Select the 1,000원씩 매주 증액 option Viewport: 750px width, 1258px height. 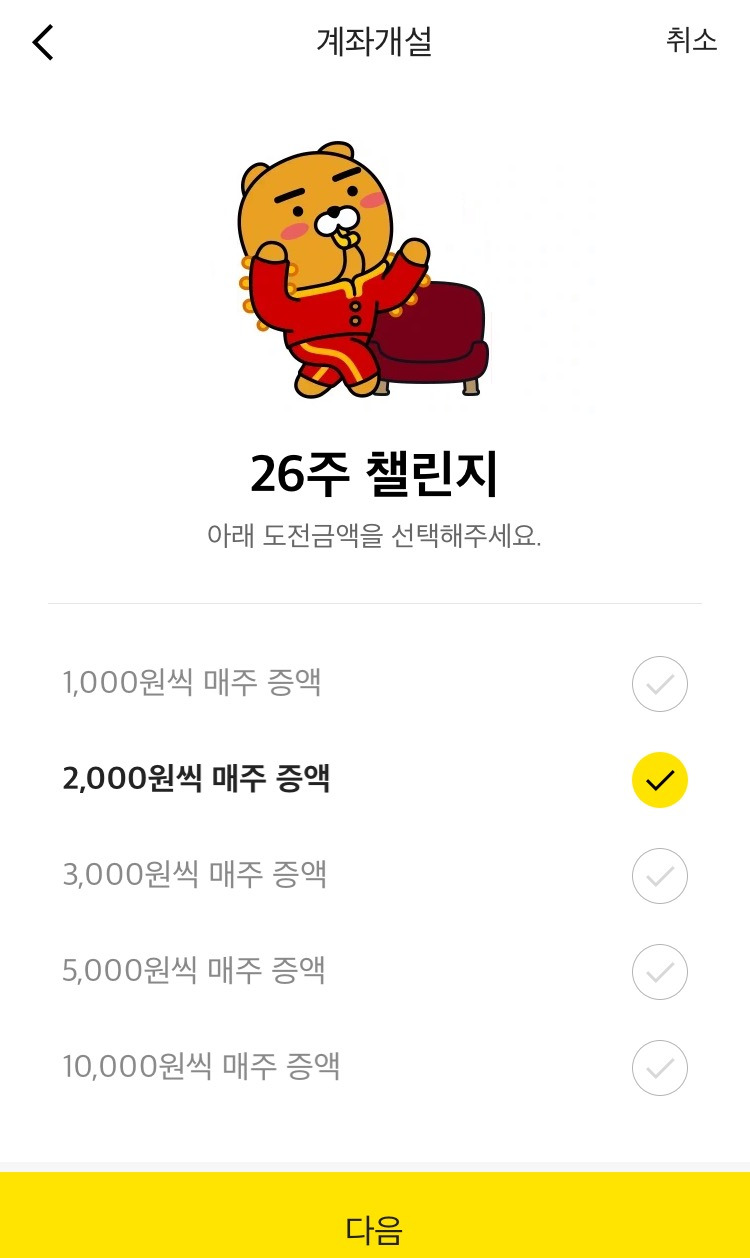(375, 684)
